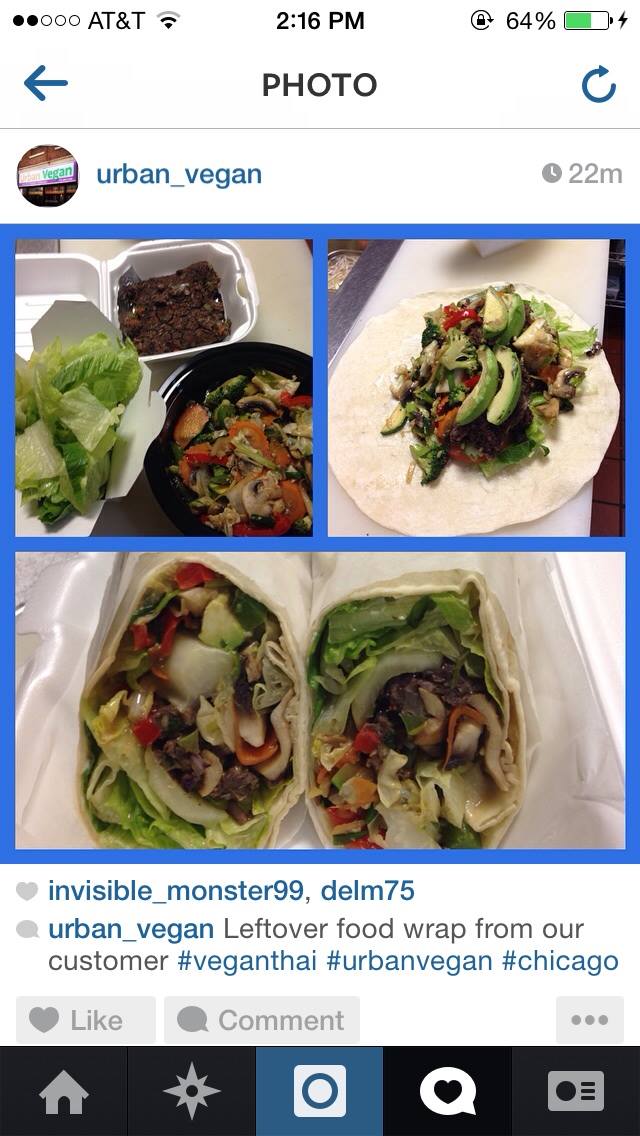The image size is (640, 1136).
Task: Open the #urbanvegan hashtag
Action: click(409, 961)
